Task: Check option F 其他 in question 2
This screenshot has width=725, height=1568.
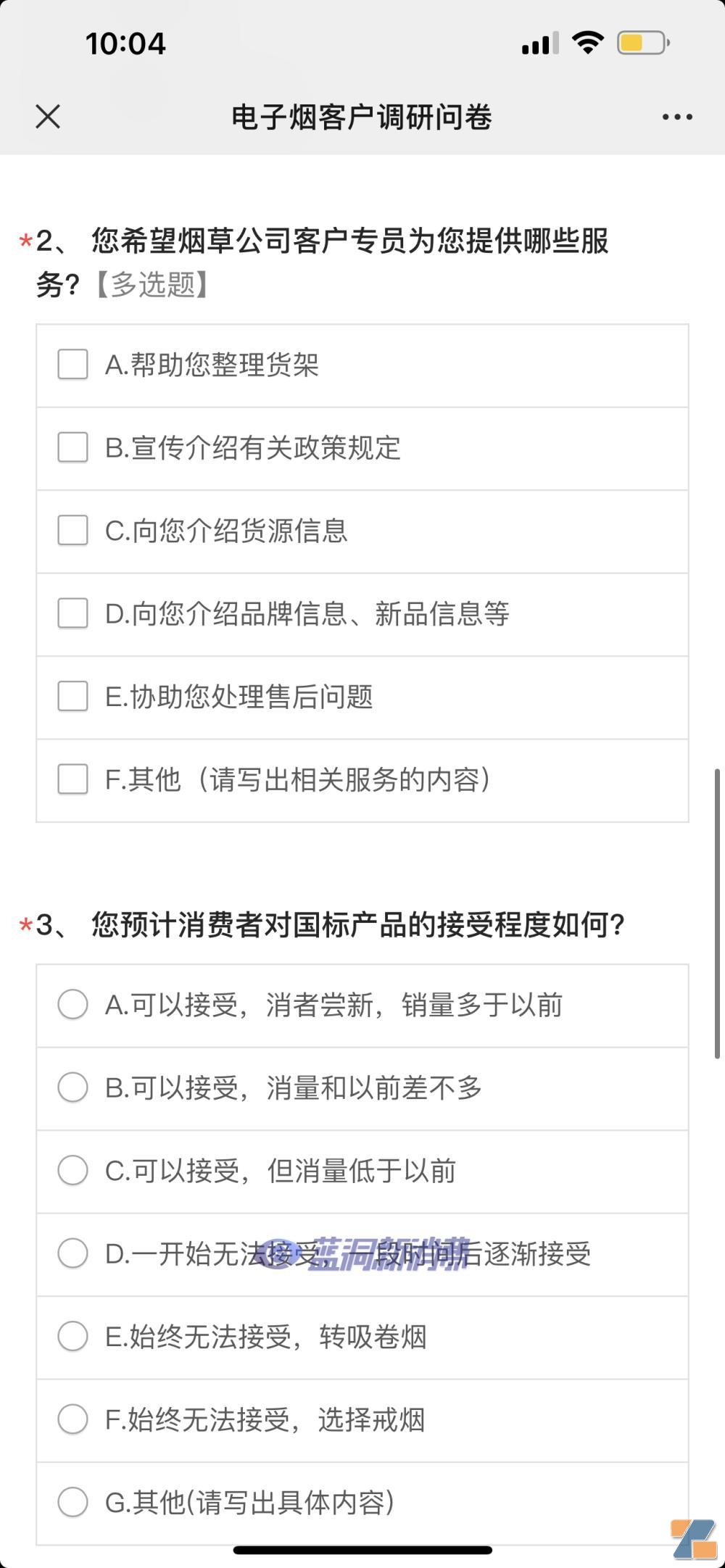Action: pyautogui.click(x=72, y=779)
